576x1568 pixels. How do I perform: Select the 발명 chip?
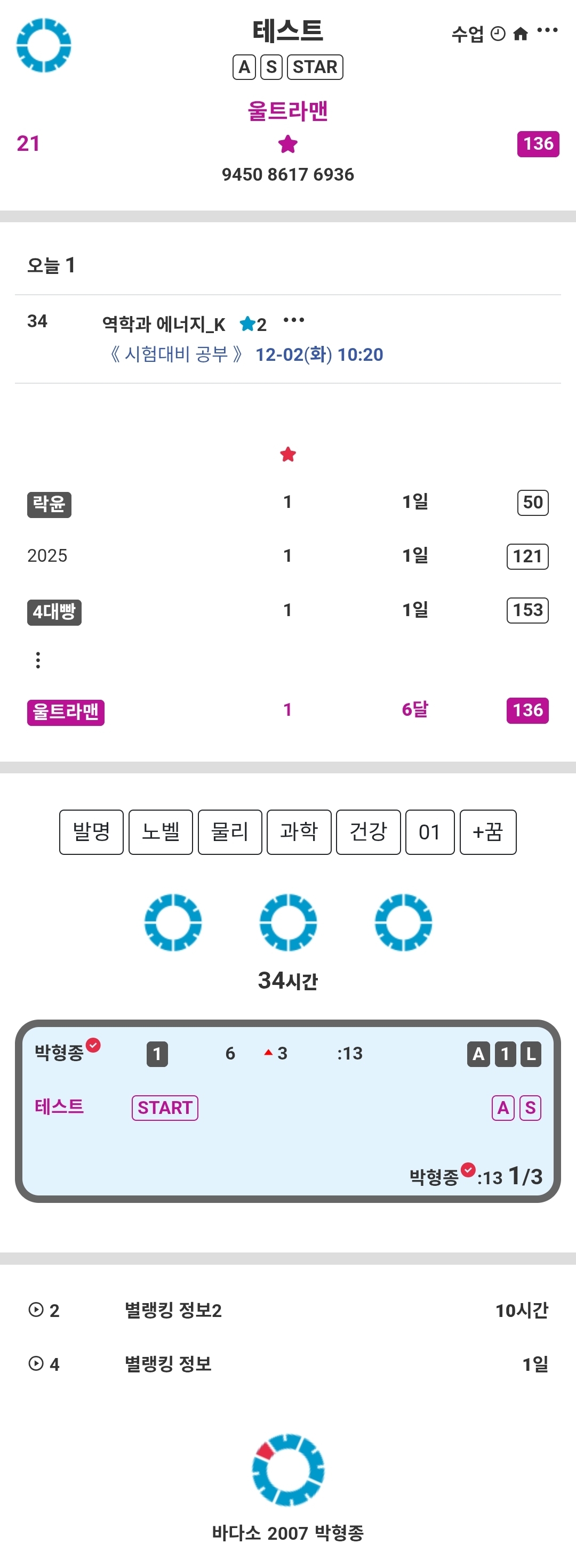(91, 832)
